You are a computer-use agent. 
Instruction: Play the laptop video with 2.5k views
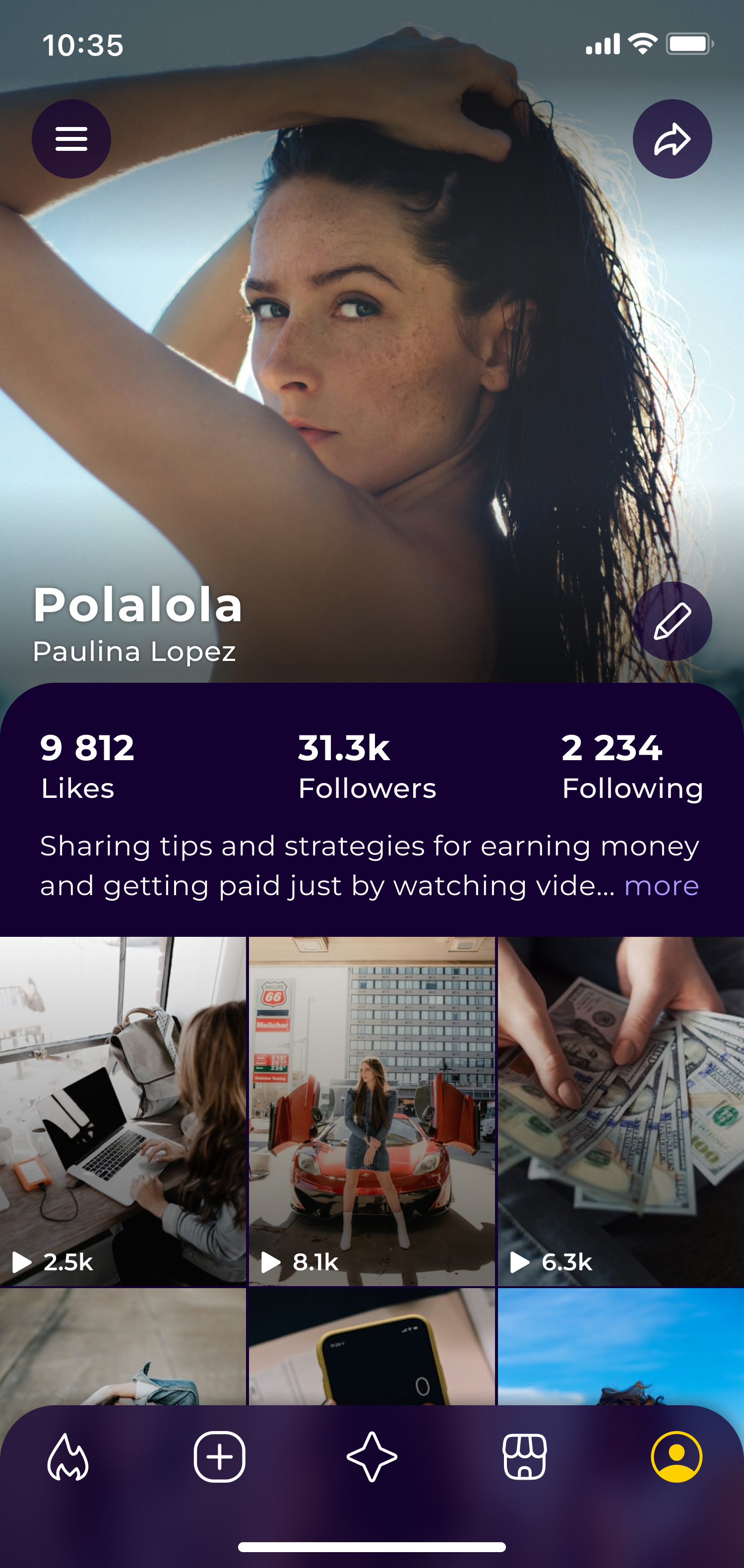(123, 1111)
